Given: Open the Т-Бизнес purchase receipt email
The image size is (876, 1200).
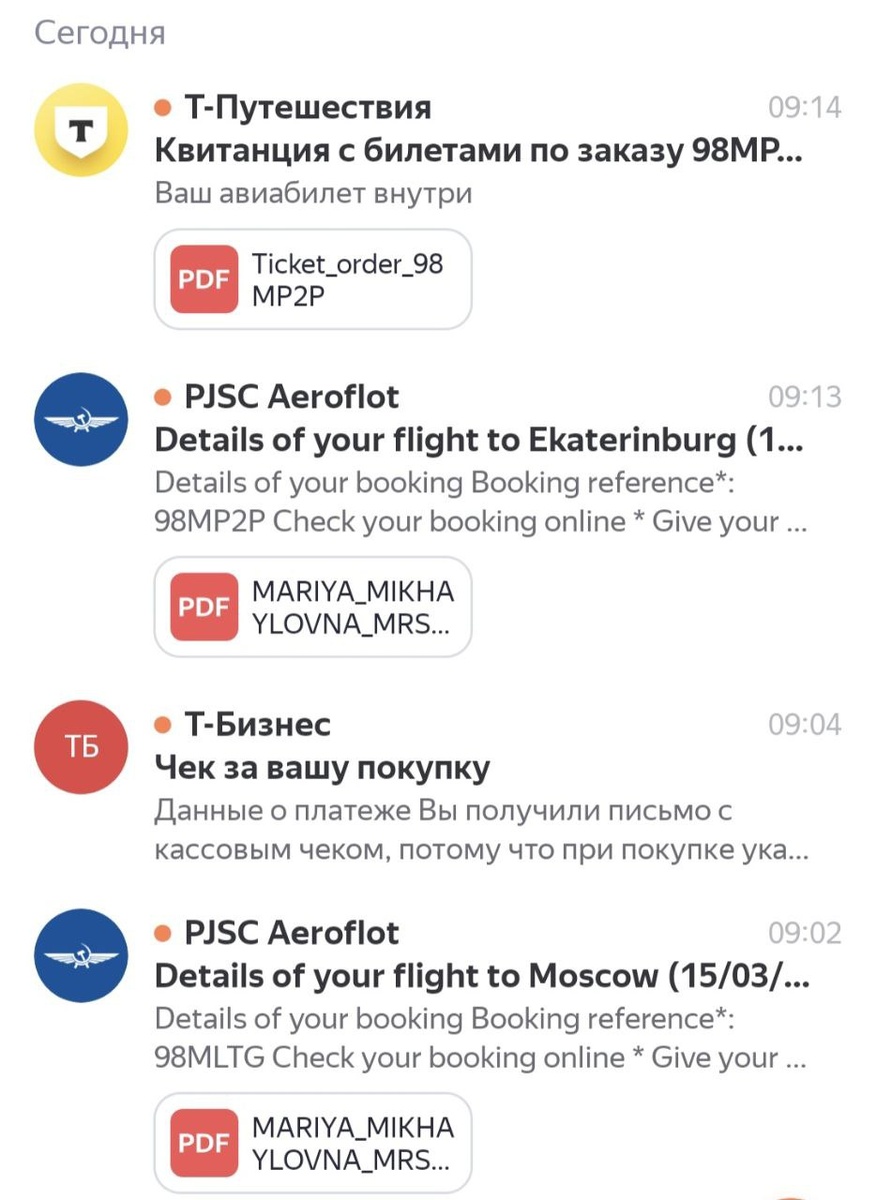Looking at the screenshot, I should click(478, 768).
